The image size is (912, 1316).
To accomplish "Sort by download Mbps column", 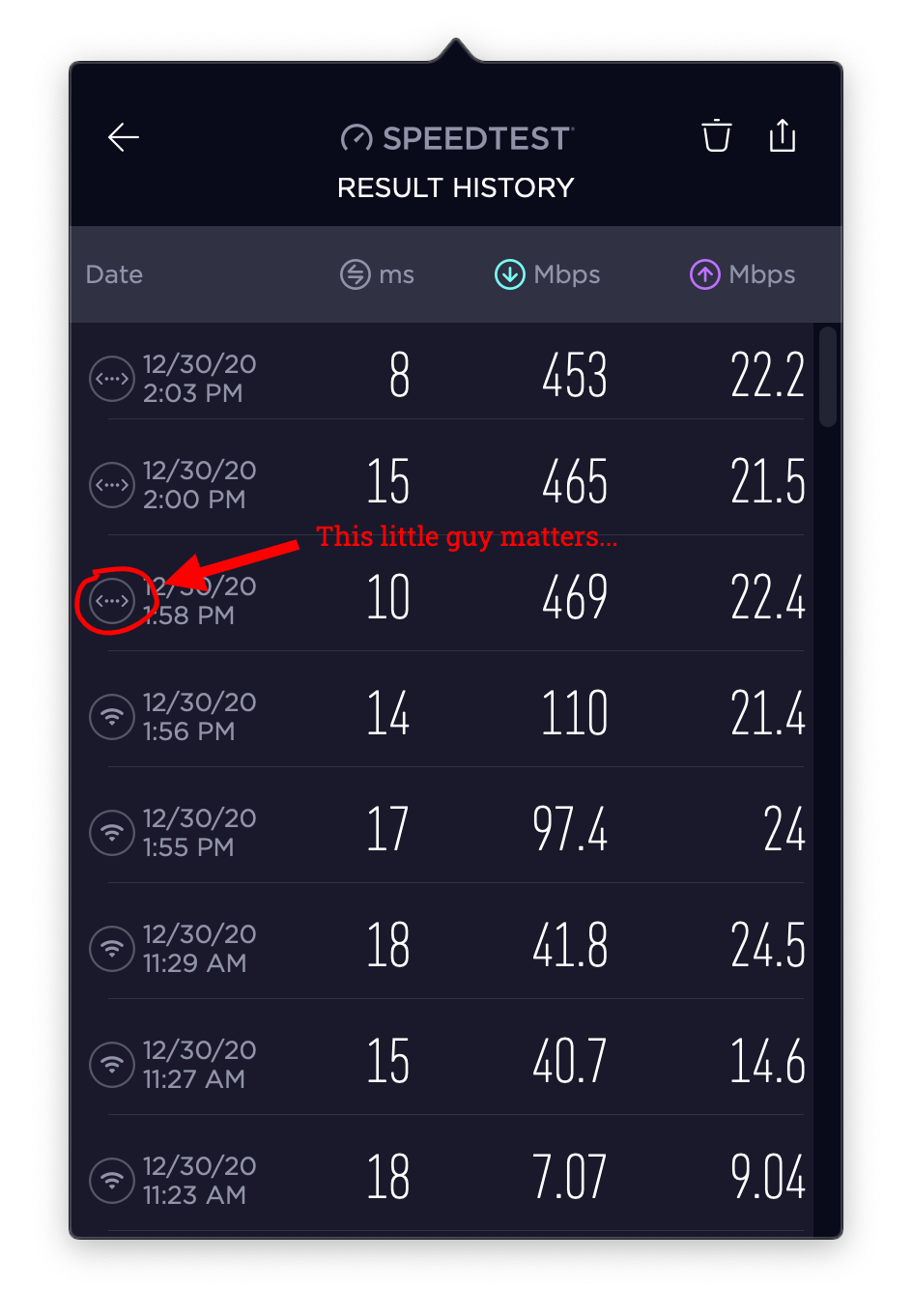I will coord(548,274).
